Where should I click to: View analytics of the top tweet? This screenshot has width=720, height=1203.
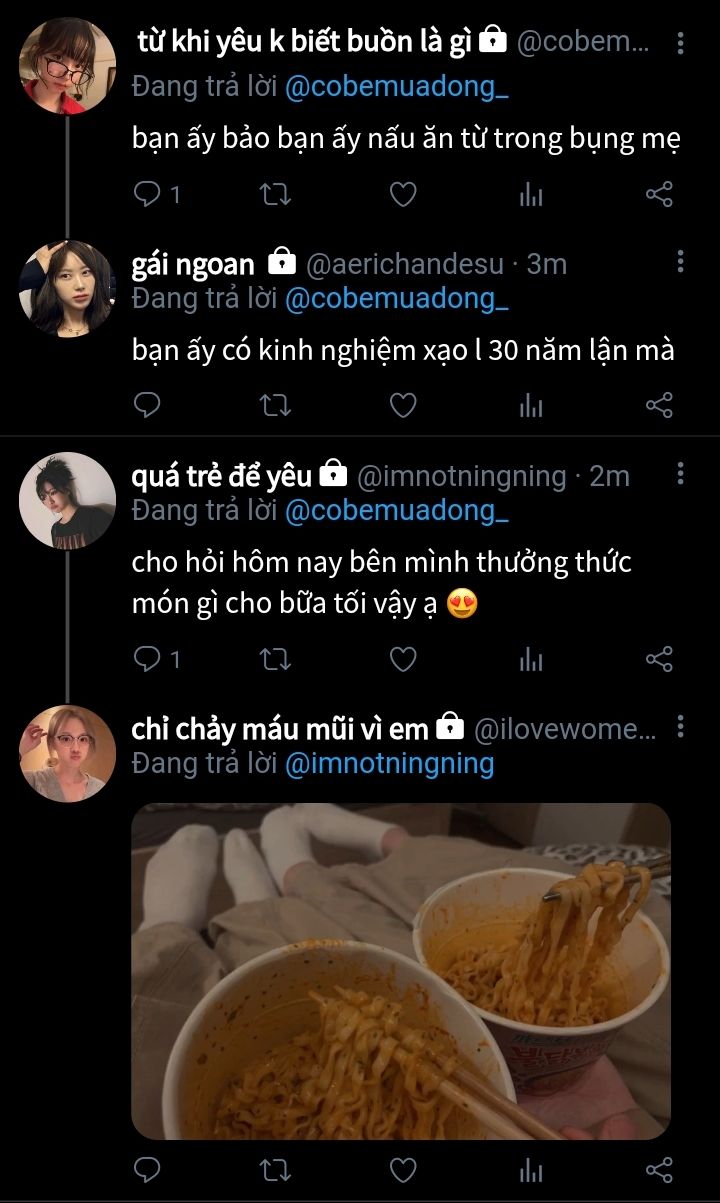(531, 194)
